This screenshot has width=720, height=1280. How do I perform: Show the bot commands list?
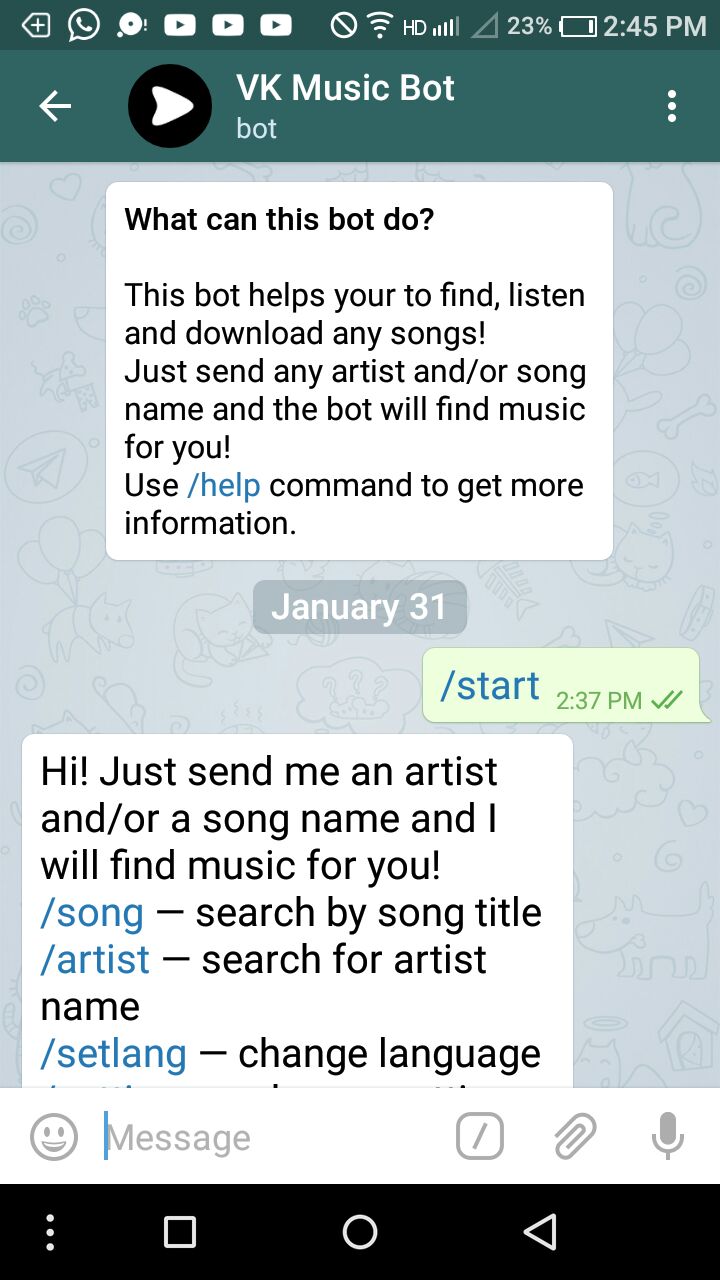click(479, 1137)
